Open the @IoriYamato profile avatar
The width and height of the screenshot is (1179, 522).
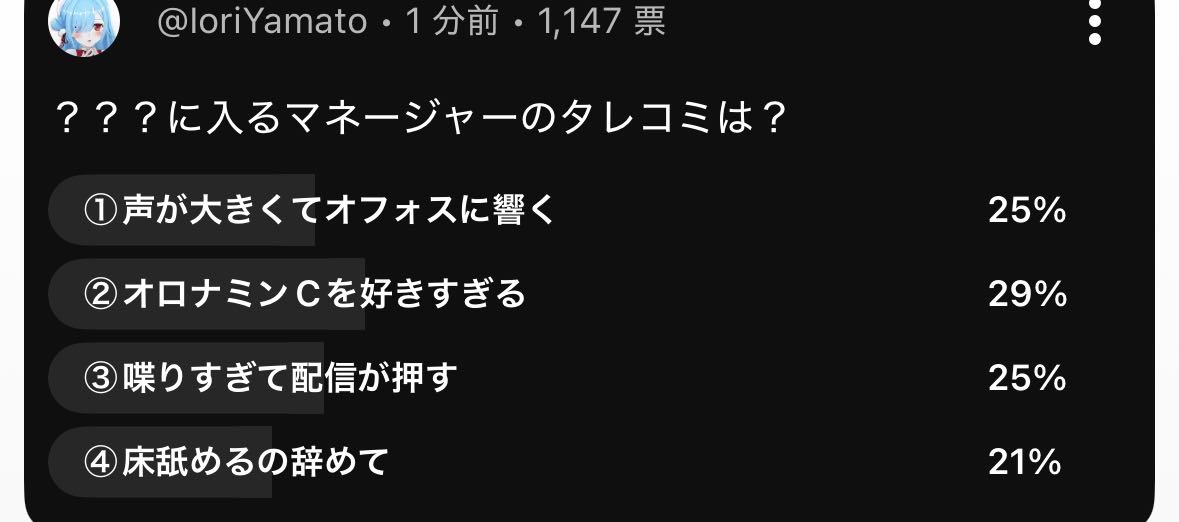tap(84, 23)
